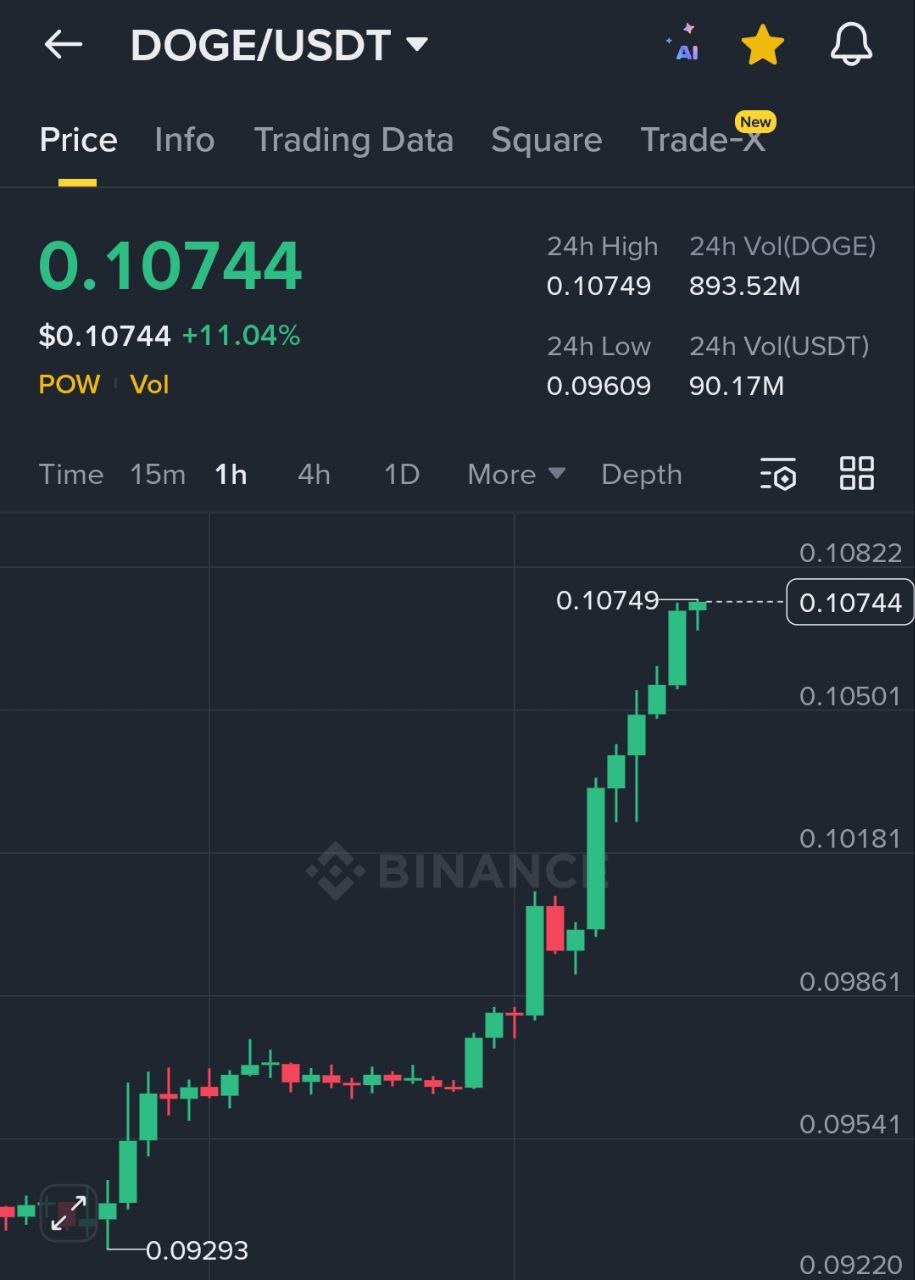This screenshot has height=1280, width=915.
Task: Open the Square tab
Action: tap(546, 140)
